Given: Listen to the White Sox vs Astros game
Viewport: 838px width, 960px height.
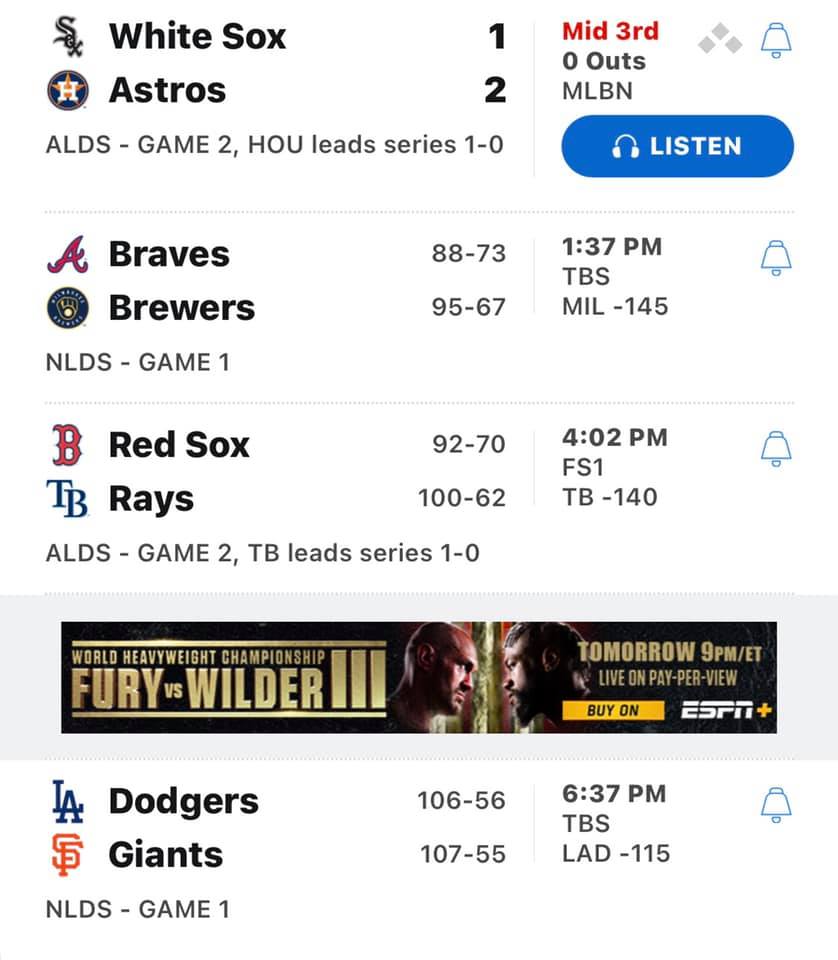Looking at the screenshot, I should [x=677, y=146].
